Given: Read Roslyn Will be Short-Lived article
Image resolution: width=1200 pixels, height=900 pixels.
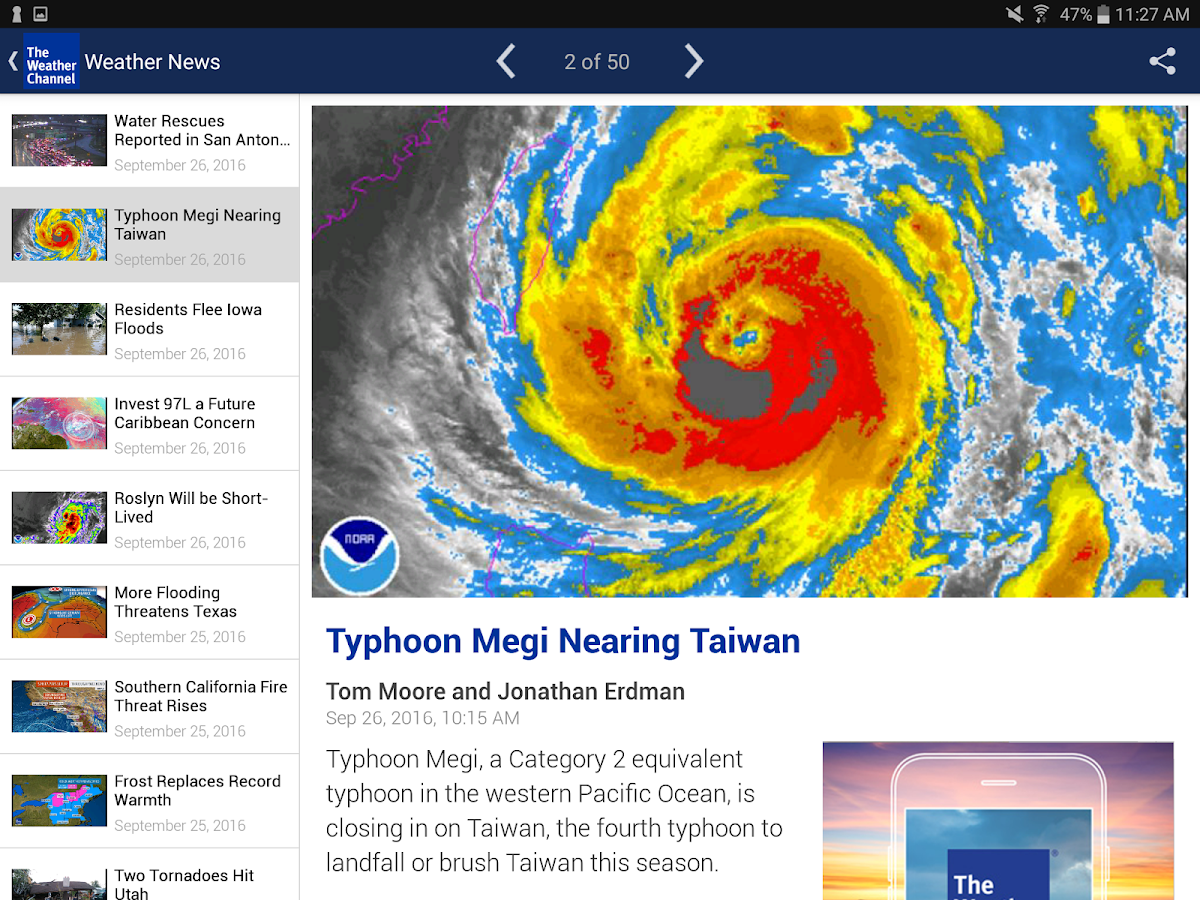Looking at the screenshot, I should [149, 518].
